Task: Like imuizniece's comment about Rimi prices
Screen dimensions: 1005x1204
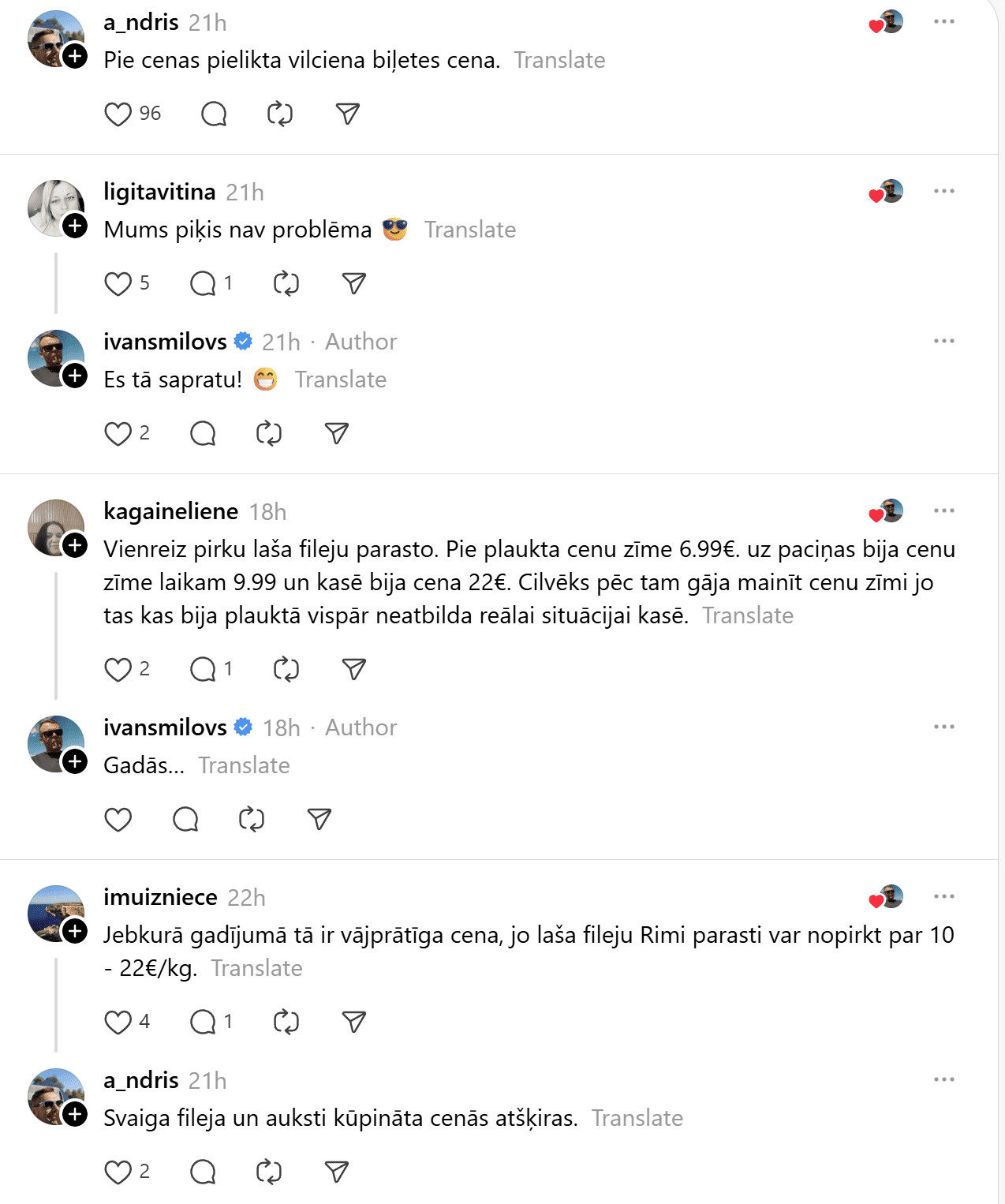Action: (x=118, y=1023)
